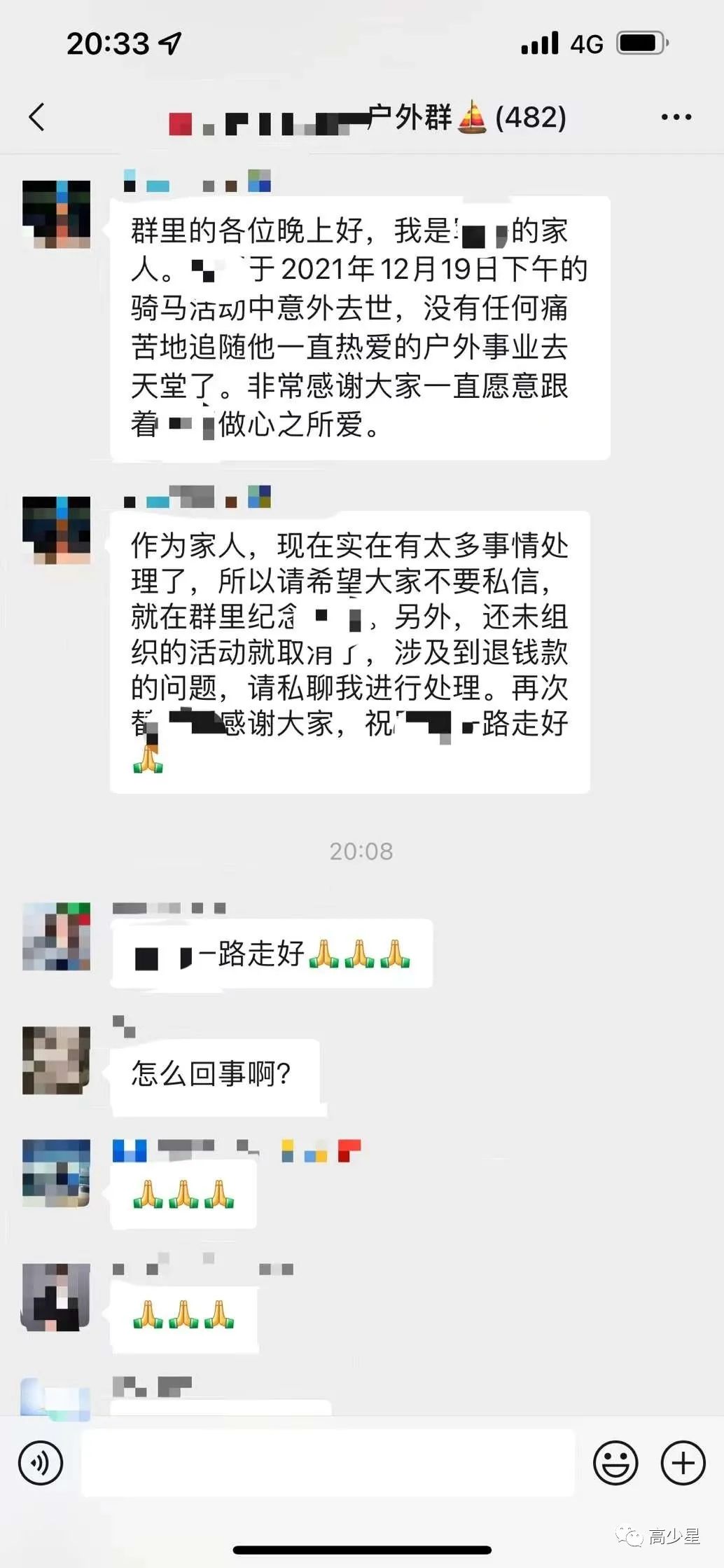Open the emoji sticker panel
This screenshot has height=1568, width=724.
(615, 1463)
